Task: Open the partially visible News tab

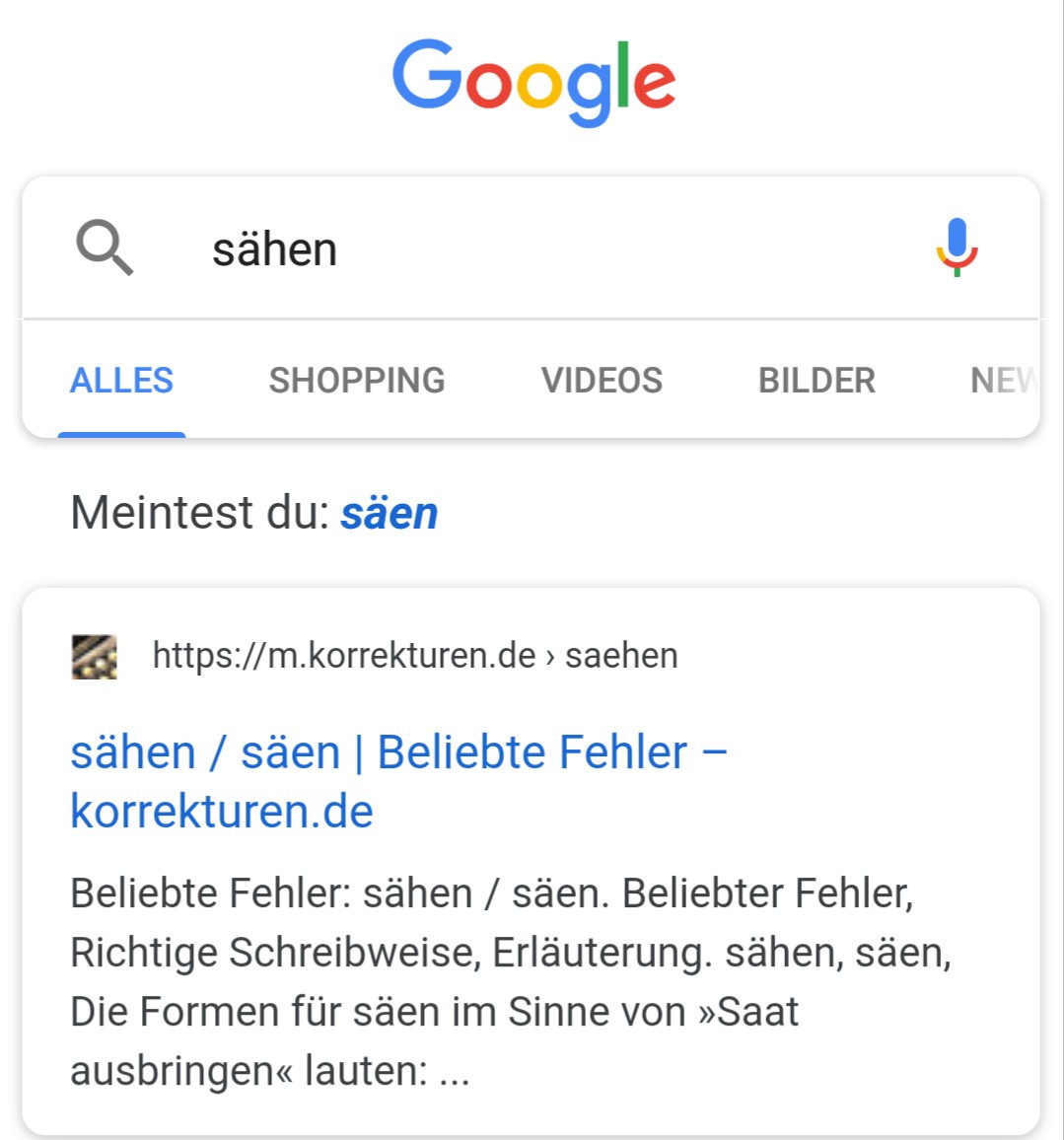Action: (x=1003, y=381)
